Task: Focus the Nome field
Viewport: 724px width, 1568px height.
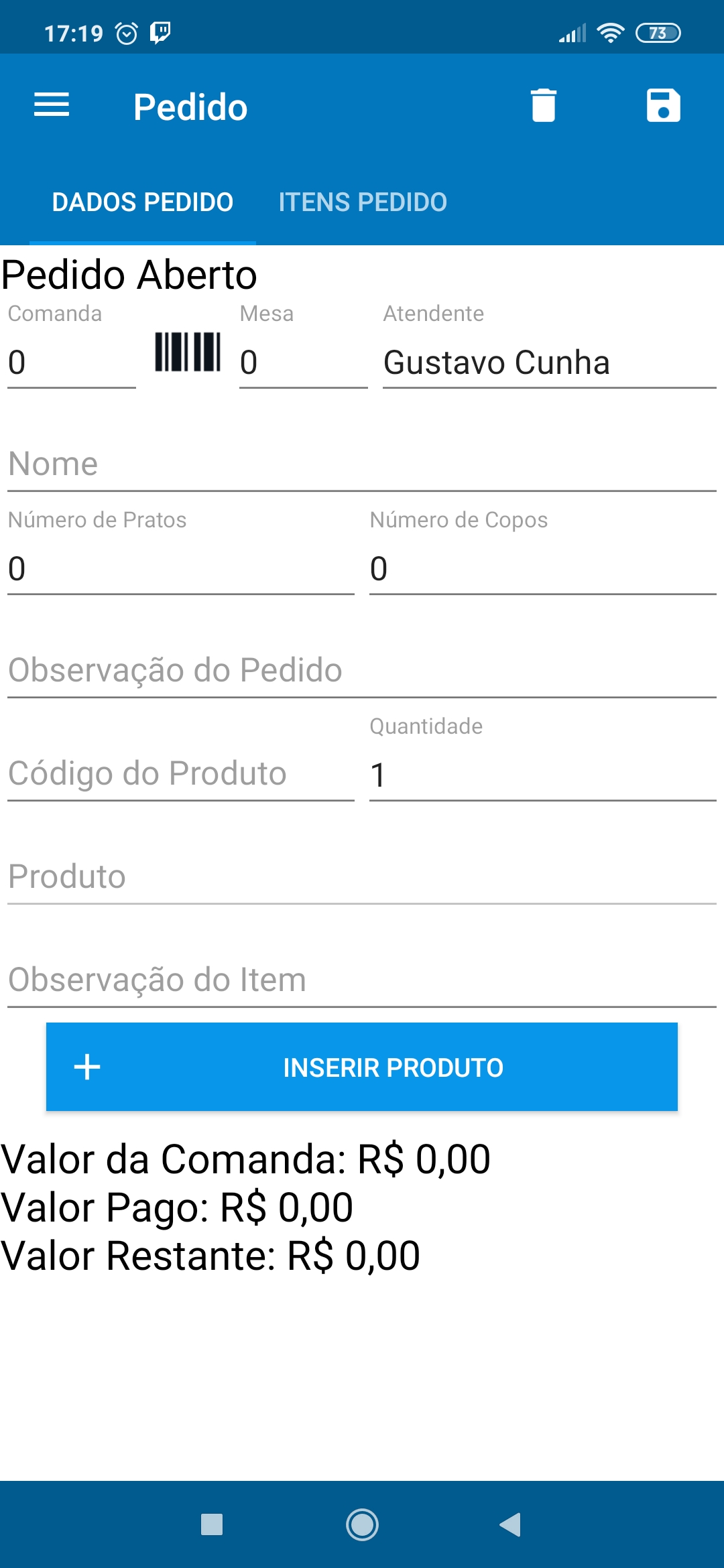Action: tap(362, 464)
